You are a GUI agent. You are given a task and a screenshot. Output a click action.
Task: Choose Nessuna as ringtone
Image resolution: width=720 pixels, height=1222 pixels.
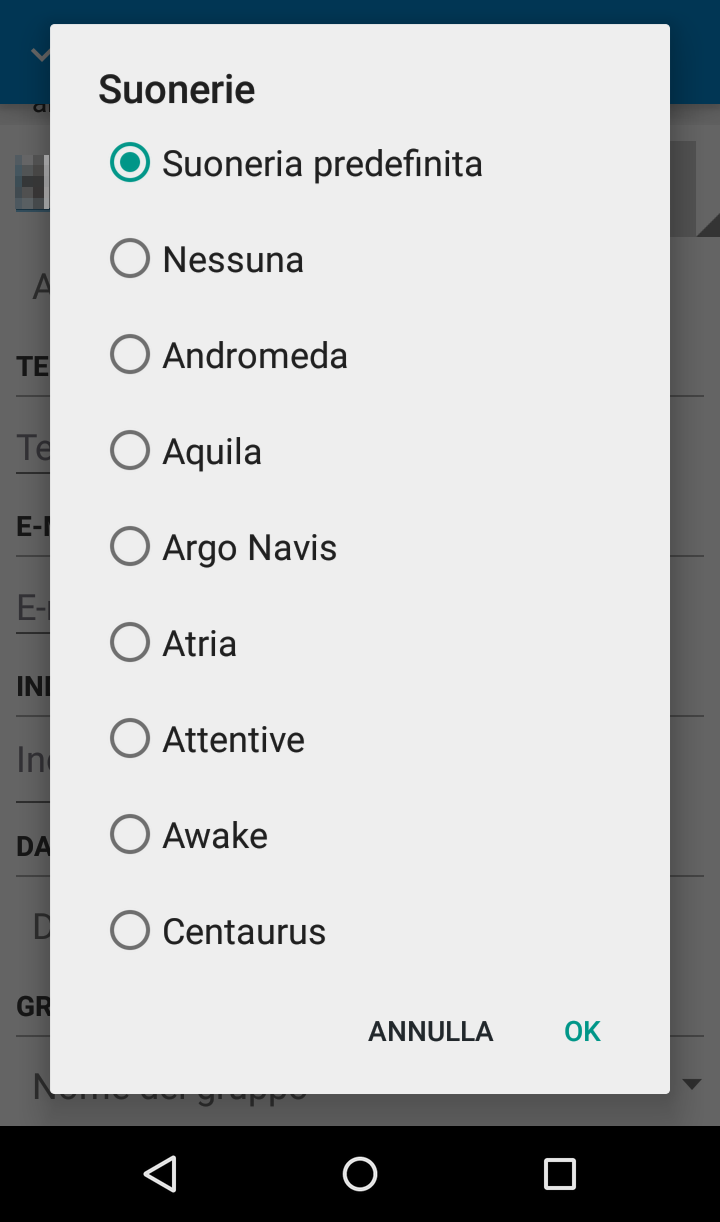[x=360, y=259]
